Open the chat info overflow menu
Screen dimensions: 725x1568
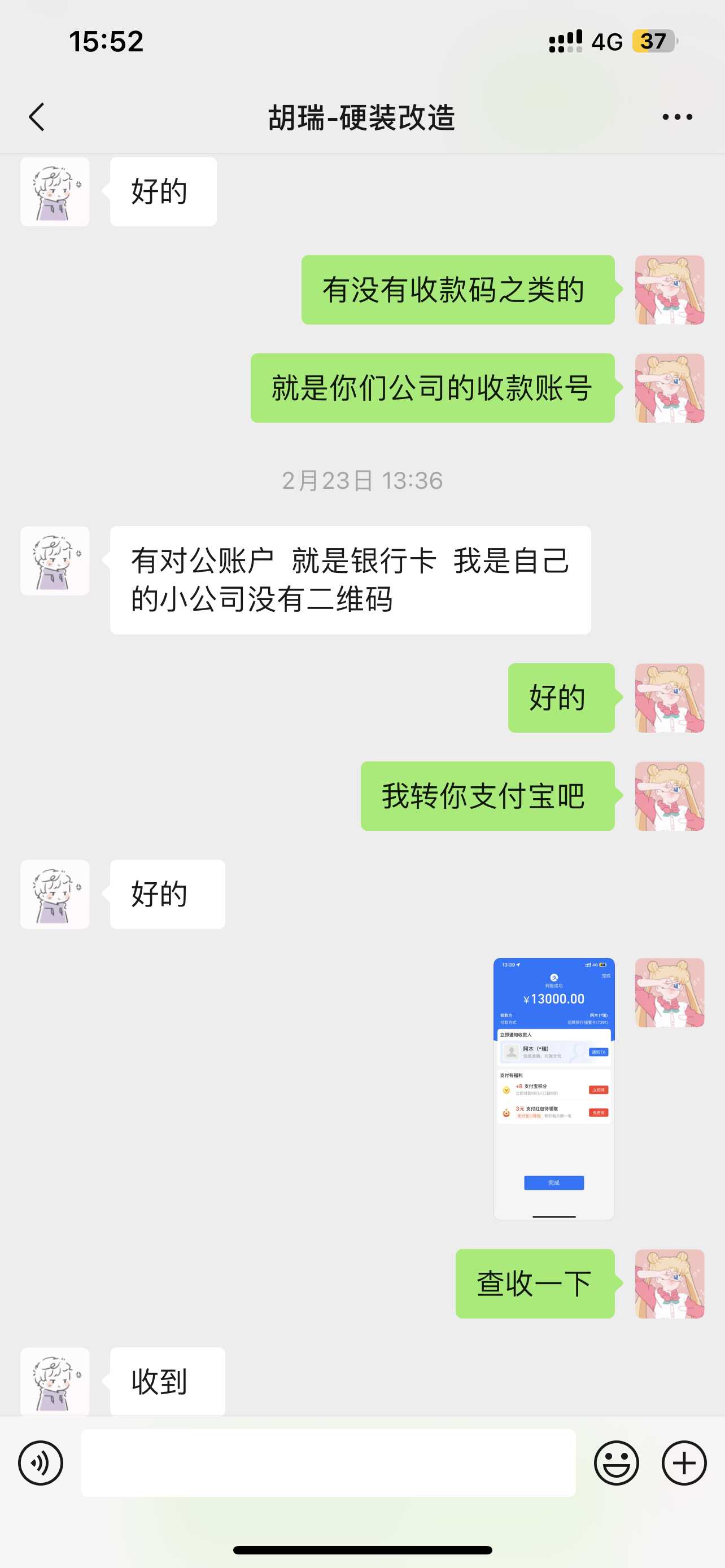(677, 117)
